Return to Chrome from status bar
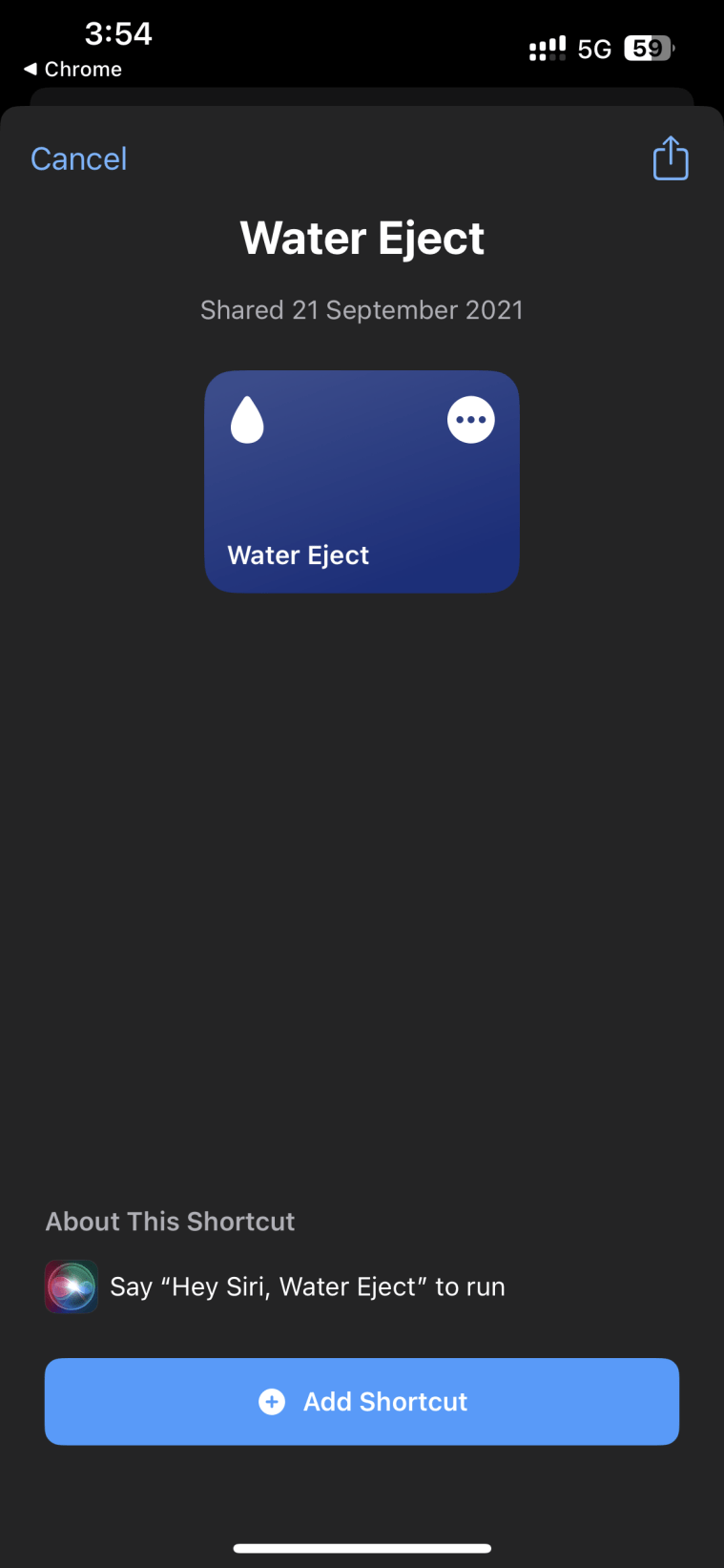This screenshot has height=1568, width=724. (72, 70)
